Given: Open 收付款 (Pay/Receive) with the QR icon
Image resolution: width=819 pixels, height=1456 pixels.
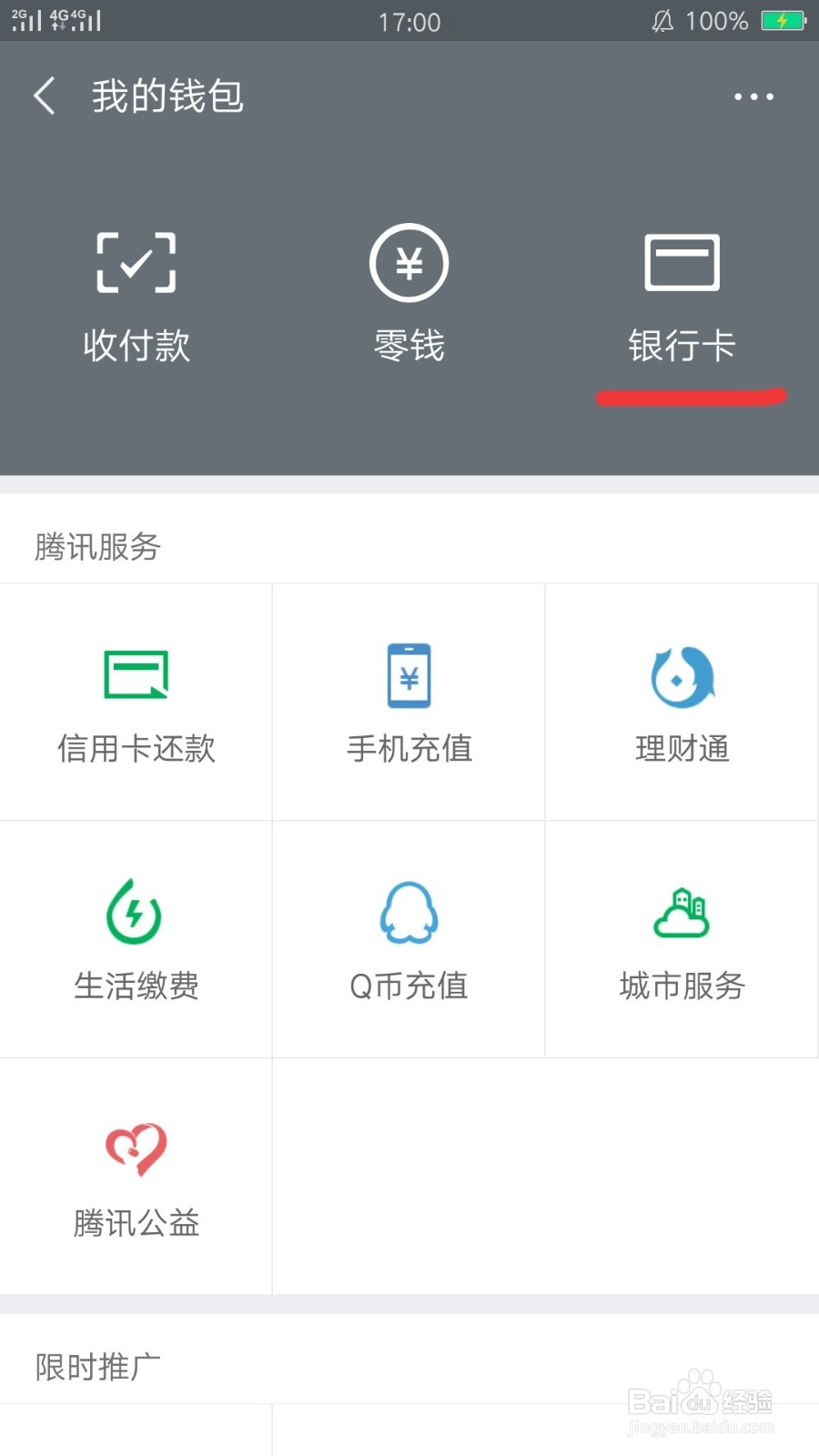Looking at the screenshot, I should pyautogui.click(x=136, y=264).
